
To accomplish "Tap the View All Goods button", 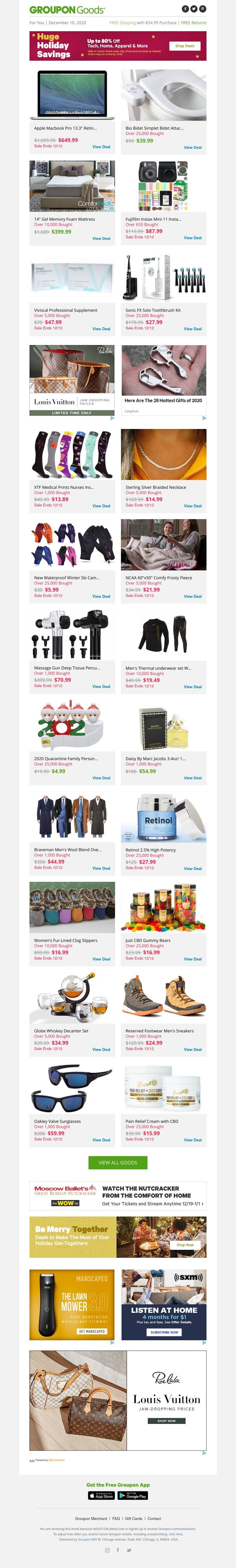I will click(x=118, y=1163).
